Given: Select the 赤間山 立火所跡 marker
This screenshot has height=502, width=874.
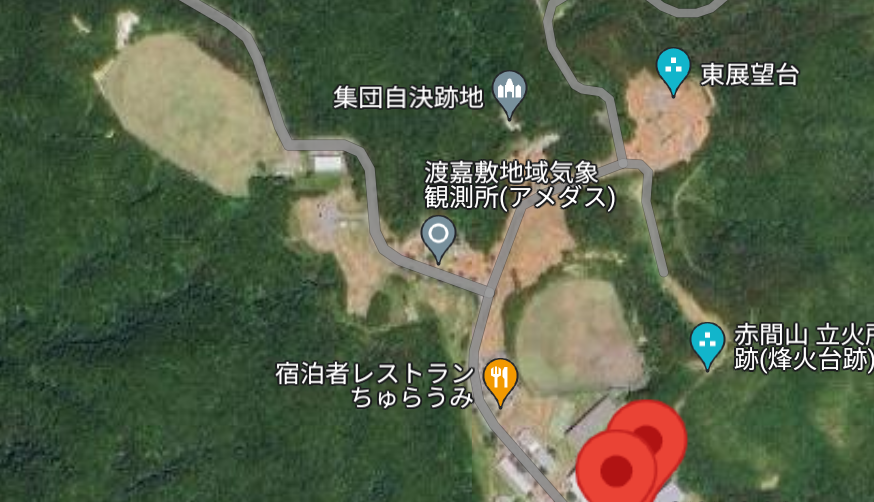Looking at the screenshot, I should [x=708, y=342].
